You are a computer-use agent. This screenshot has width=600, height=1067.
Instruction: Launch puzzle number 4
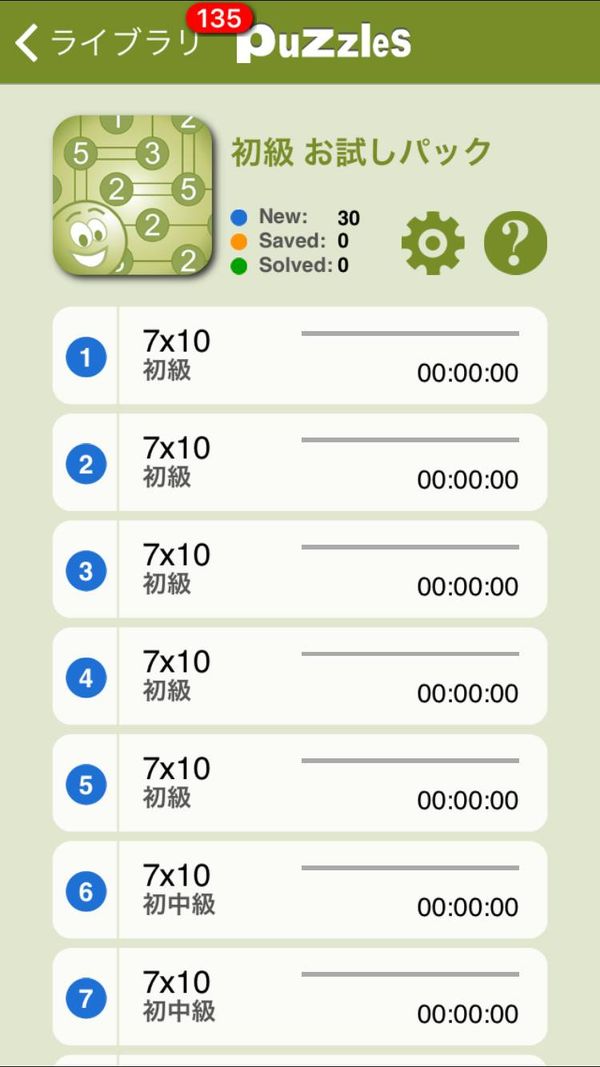click(300, 676)
